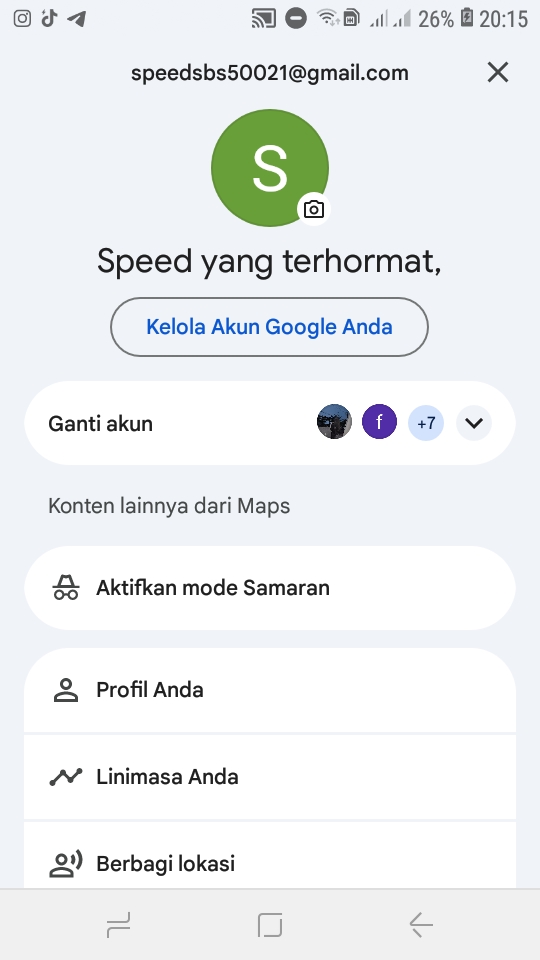Expand the Ganti akun account list
Viewport: 540px width, 960px height.
pyautogui.click(x=474, y=423)
